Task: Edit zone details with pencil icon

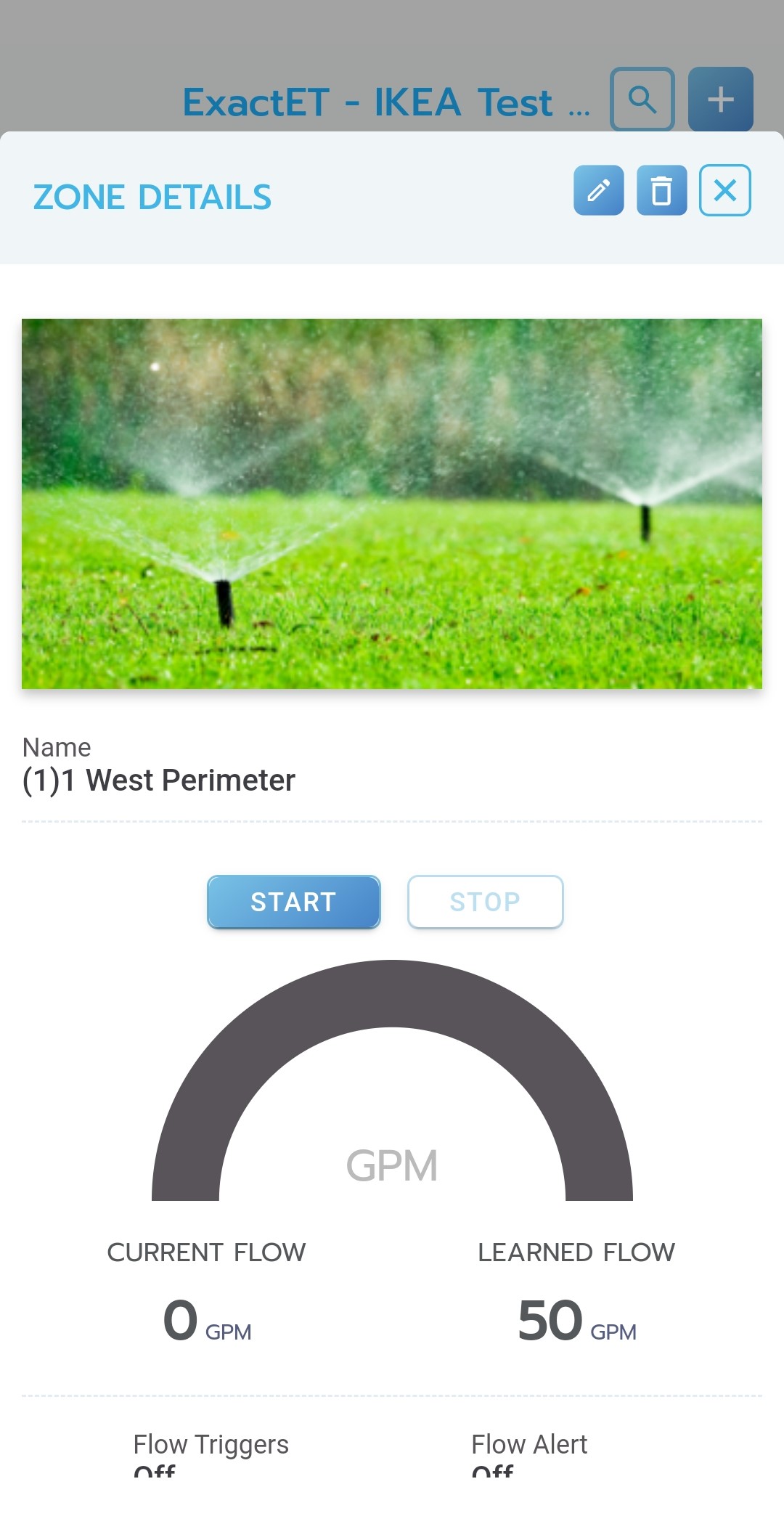Action: coord(598,190)
